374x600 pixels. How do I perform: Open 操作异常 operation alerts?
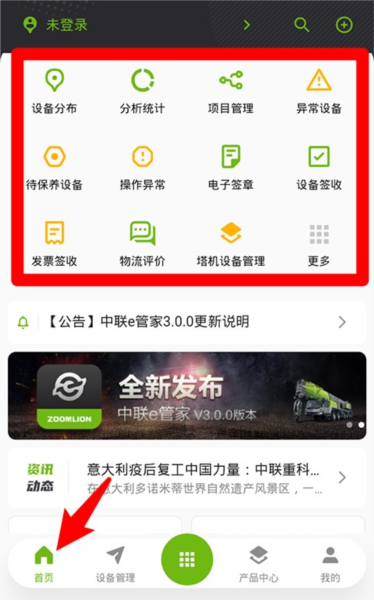142,168
